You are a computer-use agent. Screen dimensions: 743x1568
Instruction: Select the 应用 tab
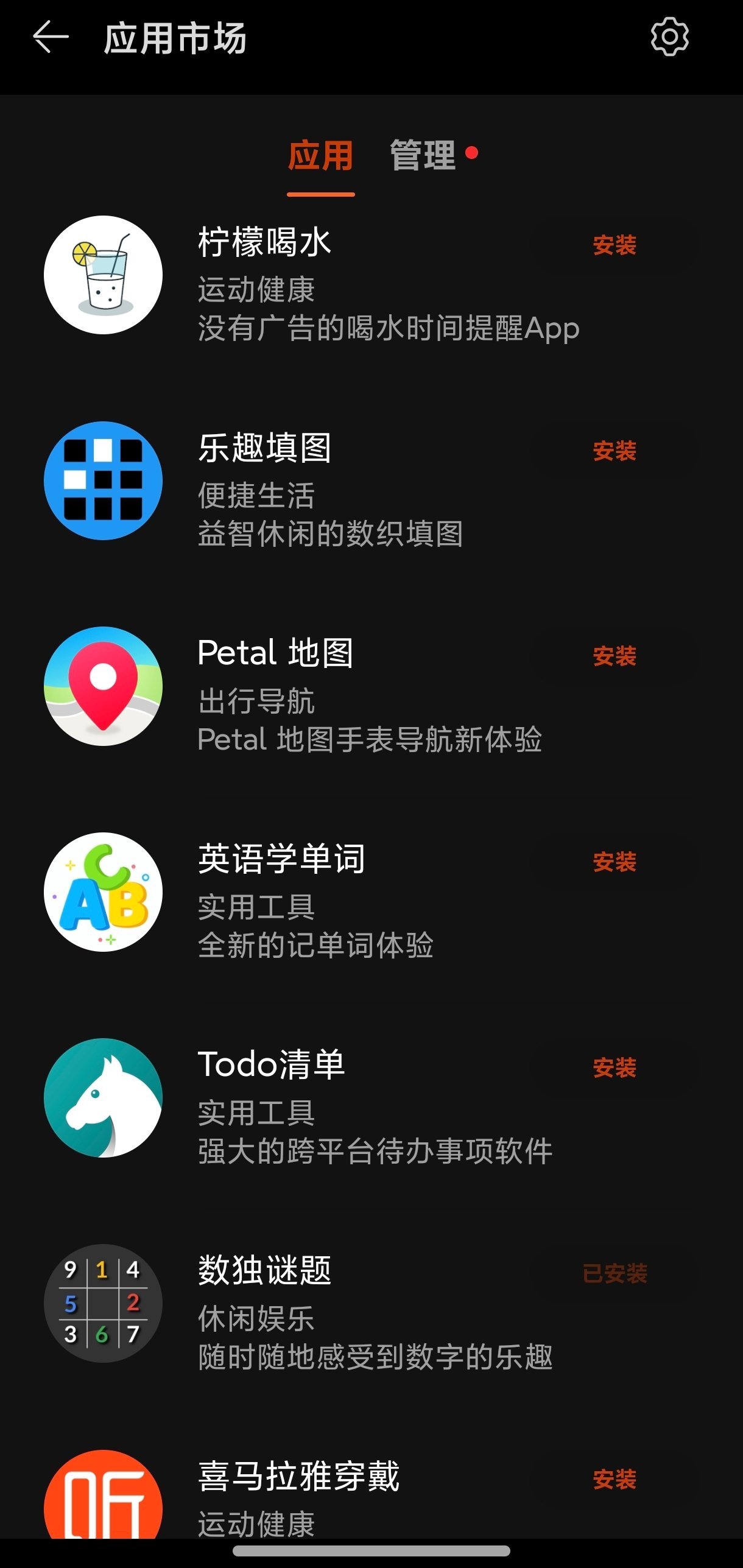321,155
